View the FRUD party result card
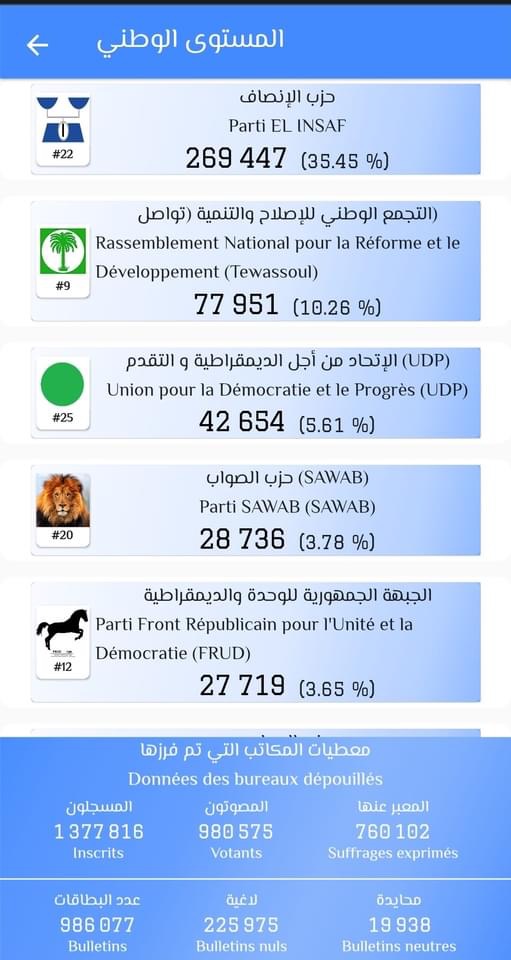 click(256, 642)
